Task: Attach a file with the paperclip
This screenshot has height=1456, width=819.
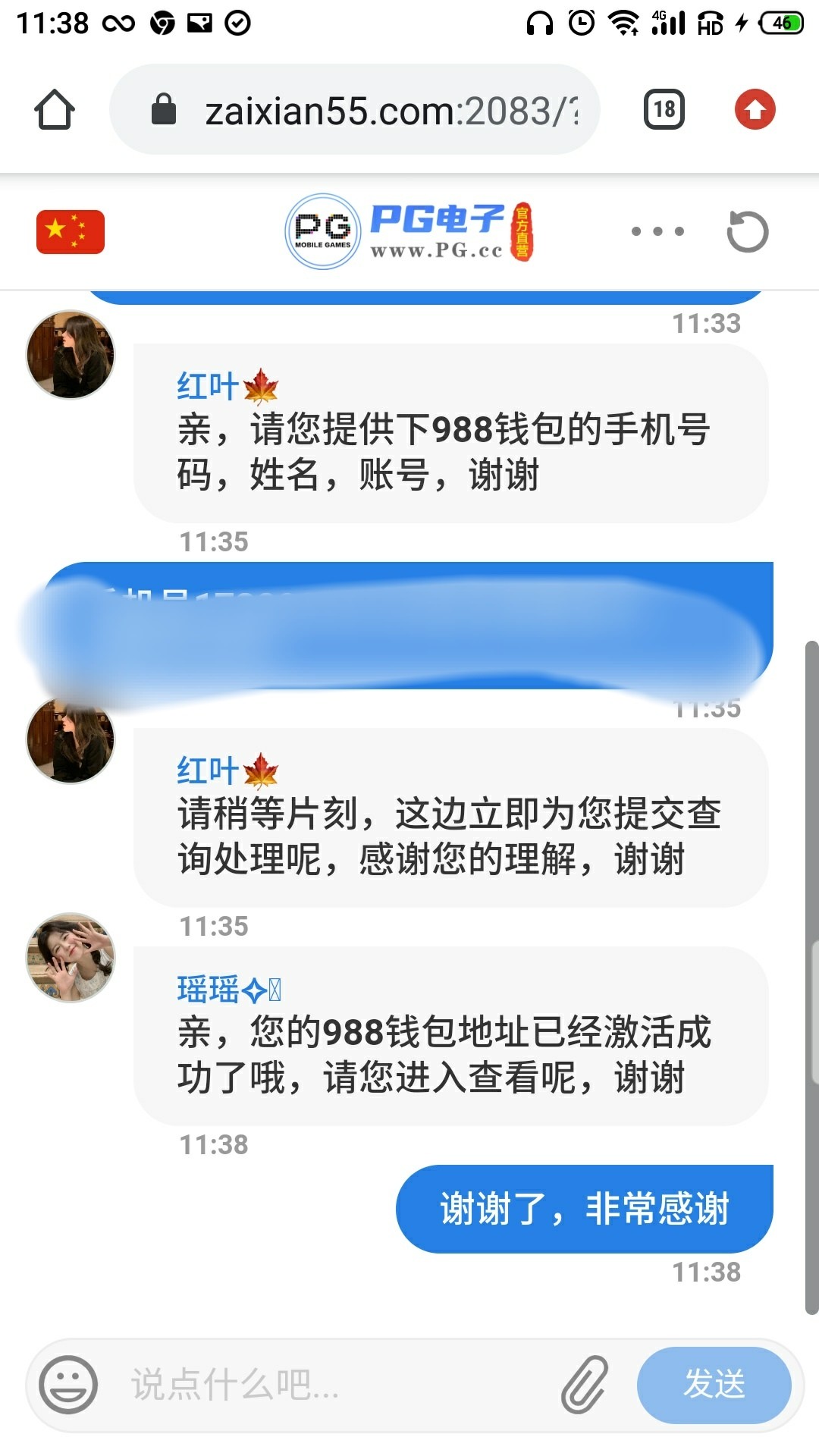Action: point(585,1384)
